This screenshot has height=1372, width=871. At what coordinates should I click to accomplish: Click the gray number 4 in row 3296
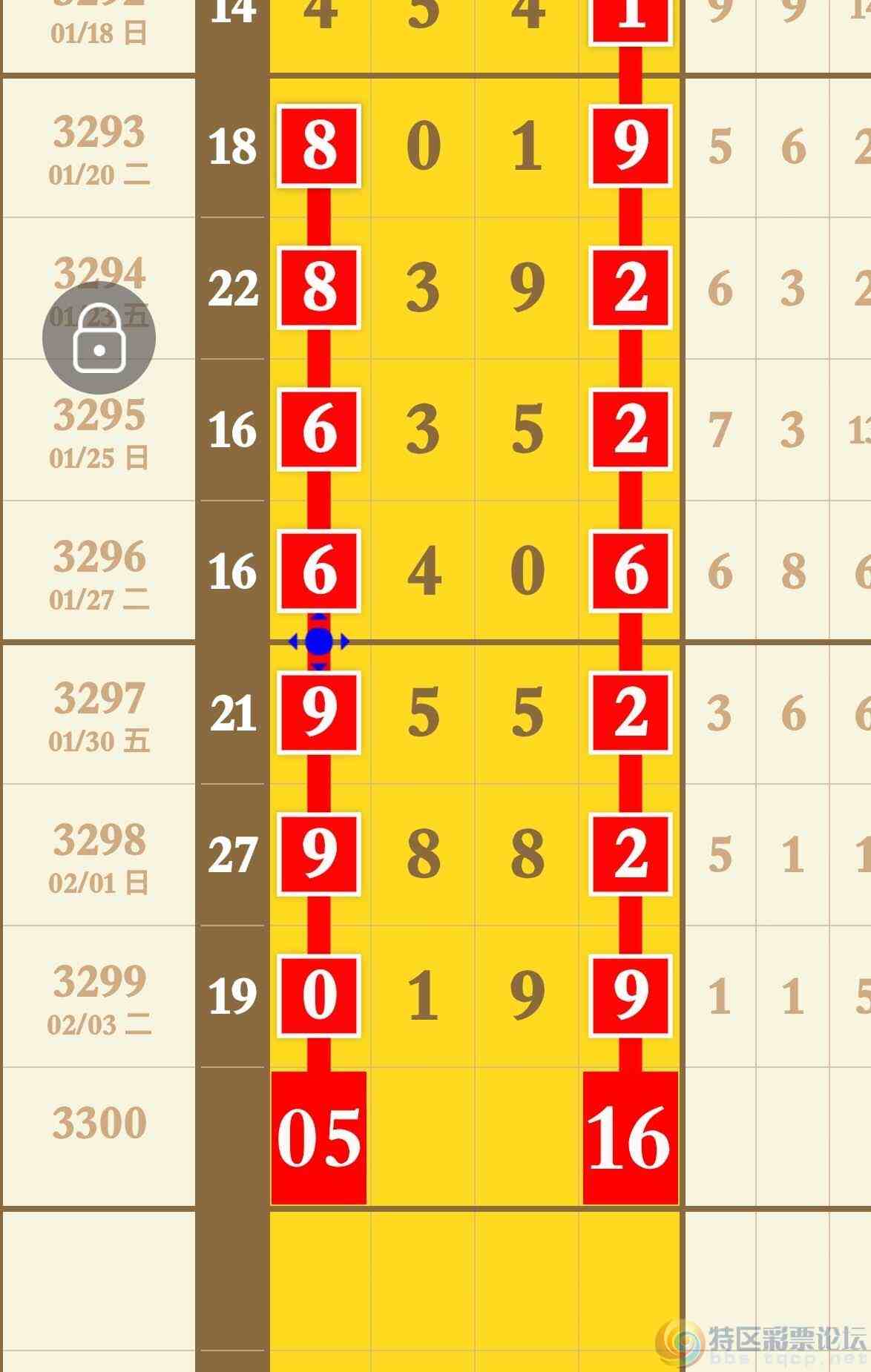421,571
